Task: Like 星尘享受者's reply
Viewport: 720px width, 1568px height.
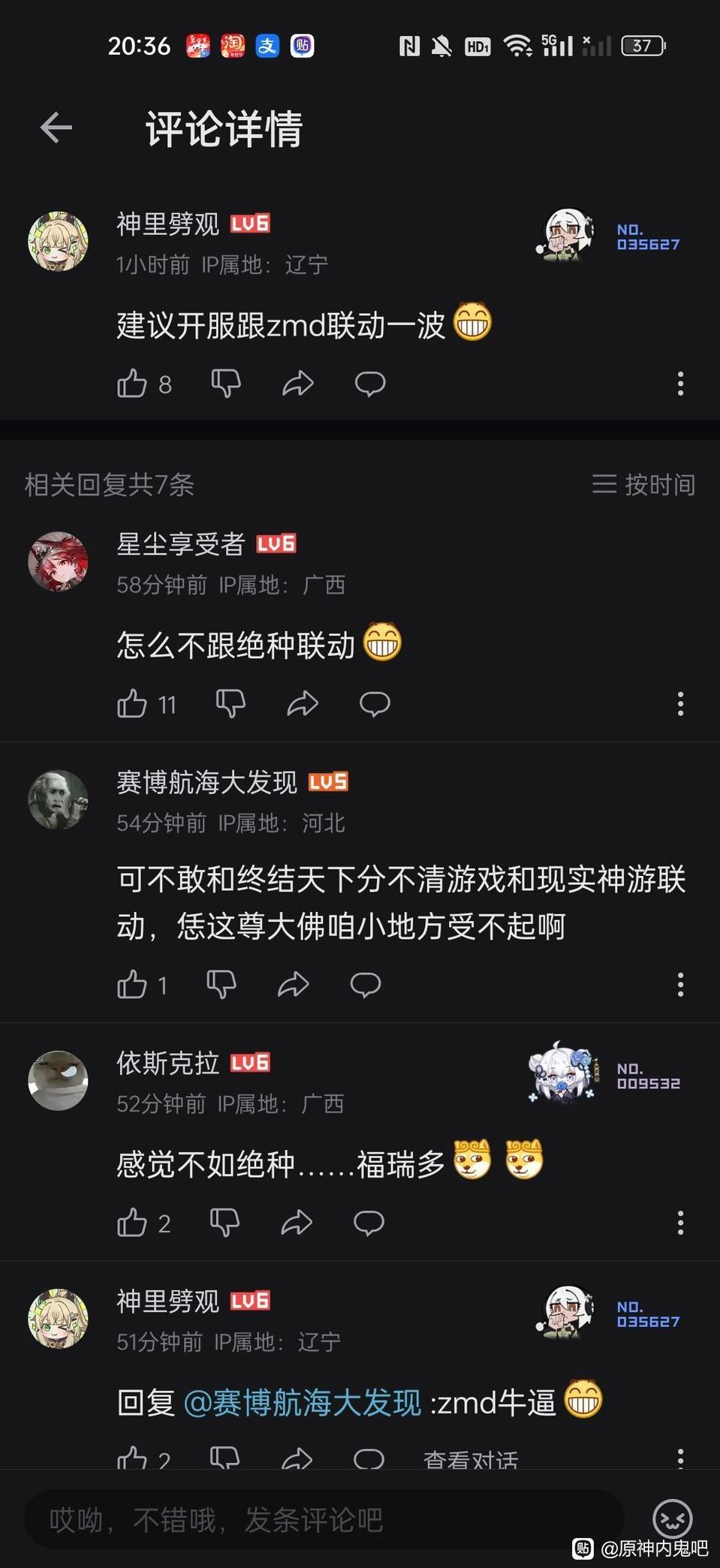Action: tap(132, 704)
